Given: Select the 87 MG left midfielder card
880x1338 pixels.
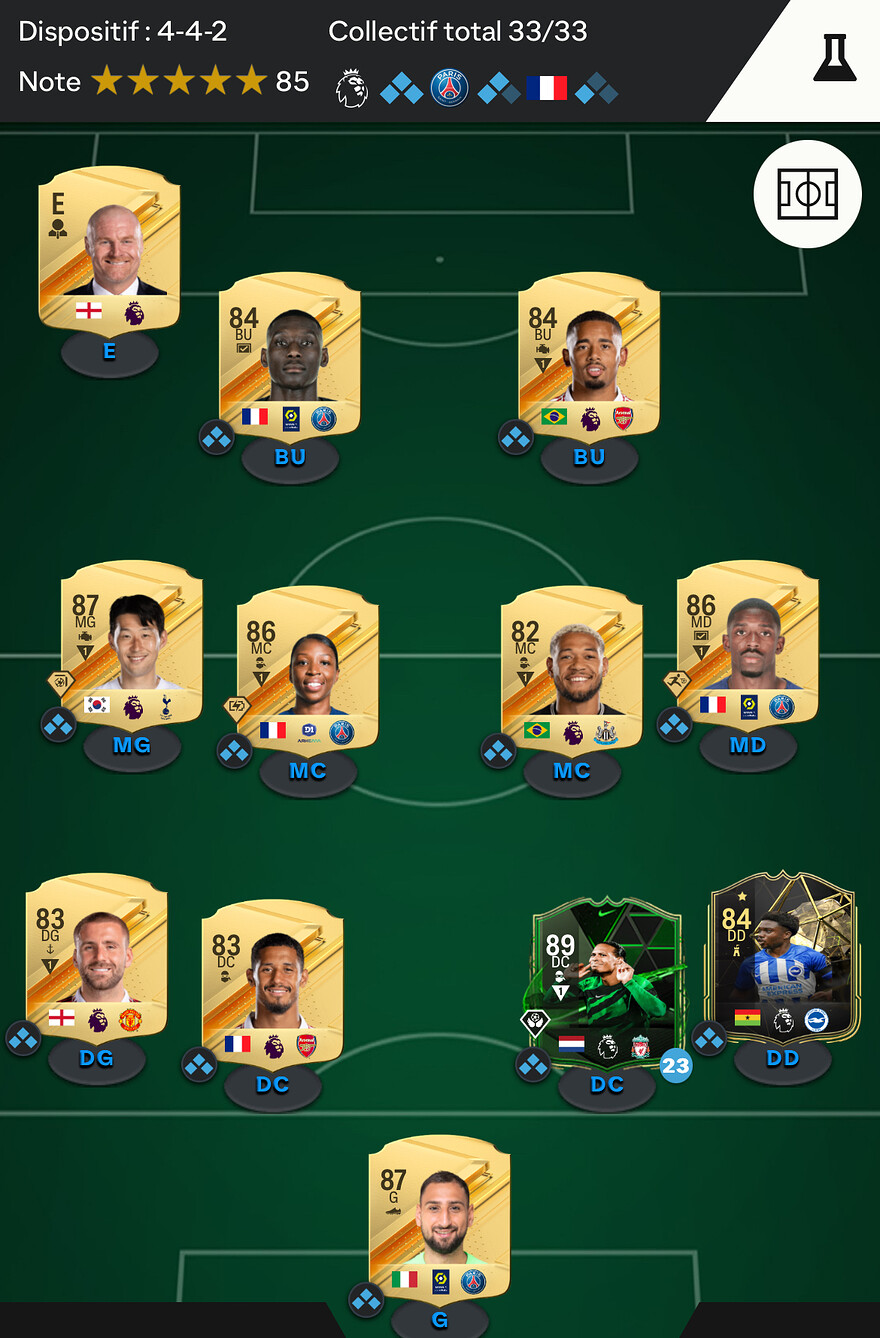Looking at the screenshot, I should pyautogui.click(x=132, y=643).
